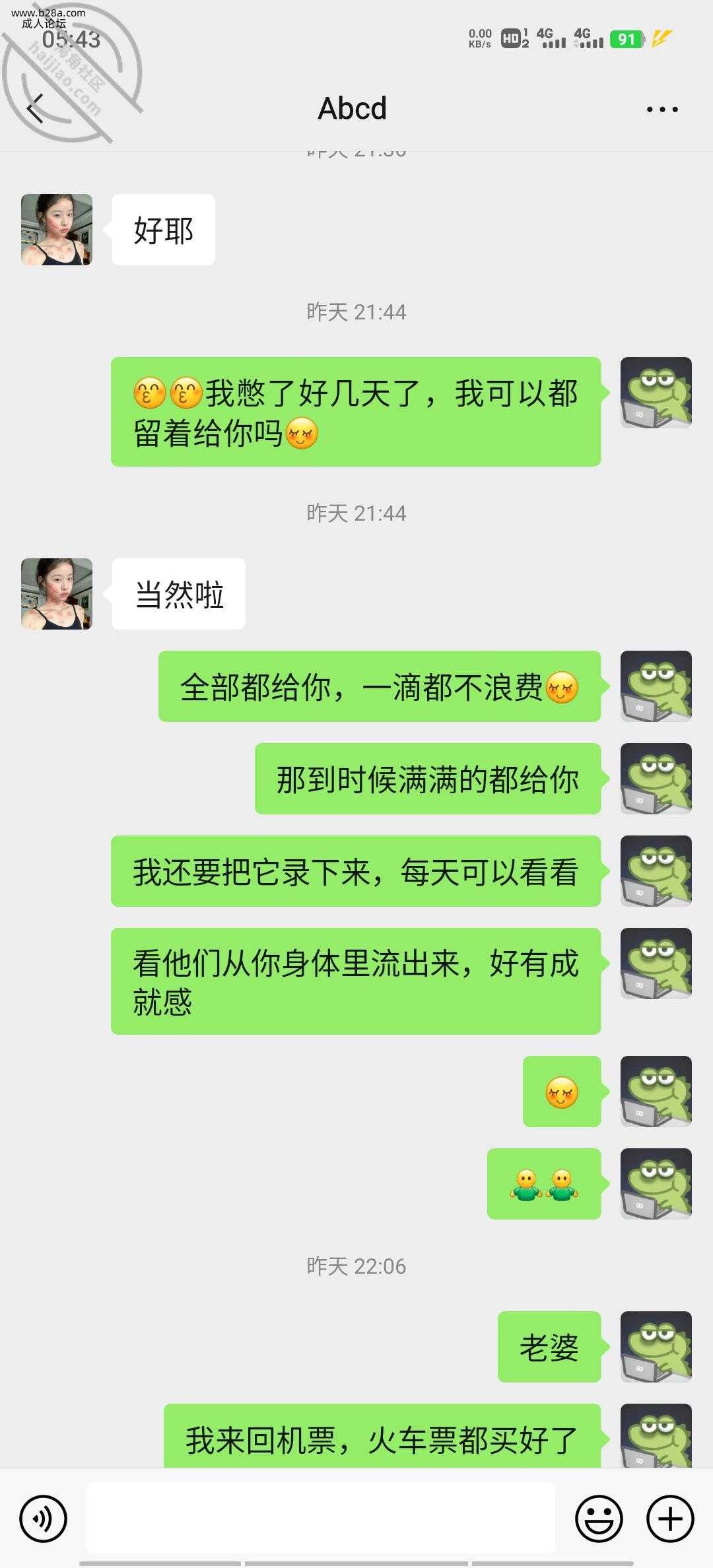Open own frog avatar beside 老婆 message
Image resolution: width=713 pixels, height=1568 pixels.
(656, 1346)
